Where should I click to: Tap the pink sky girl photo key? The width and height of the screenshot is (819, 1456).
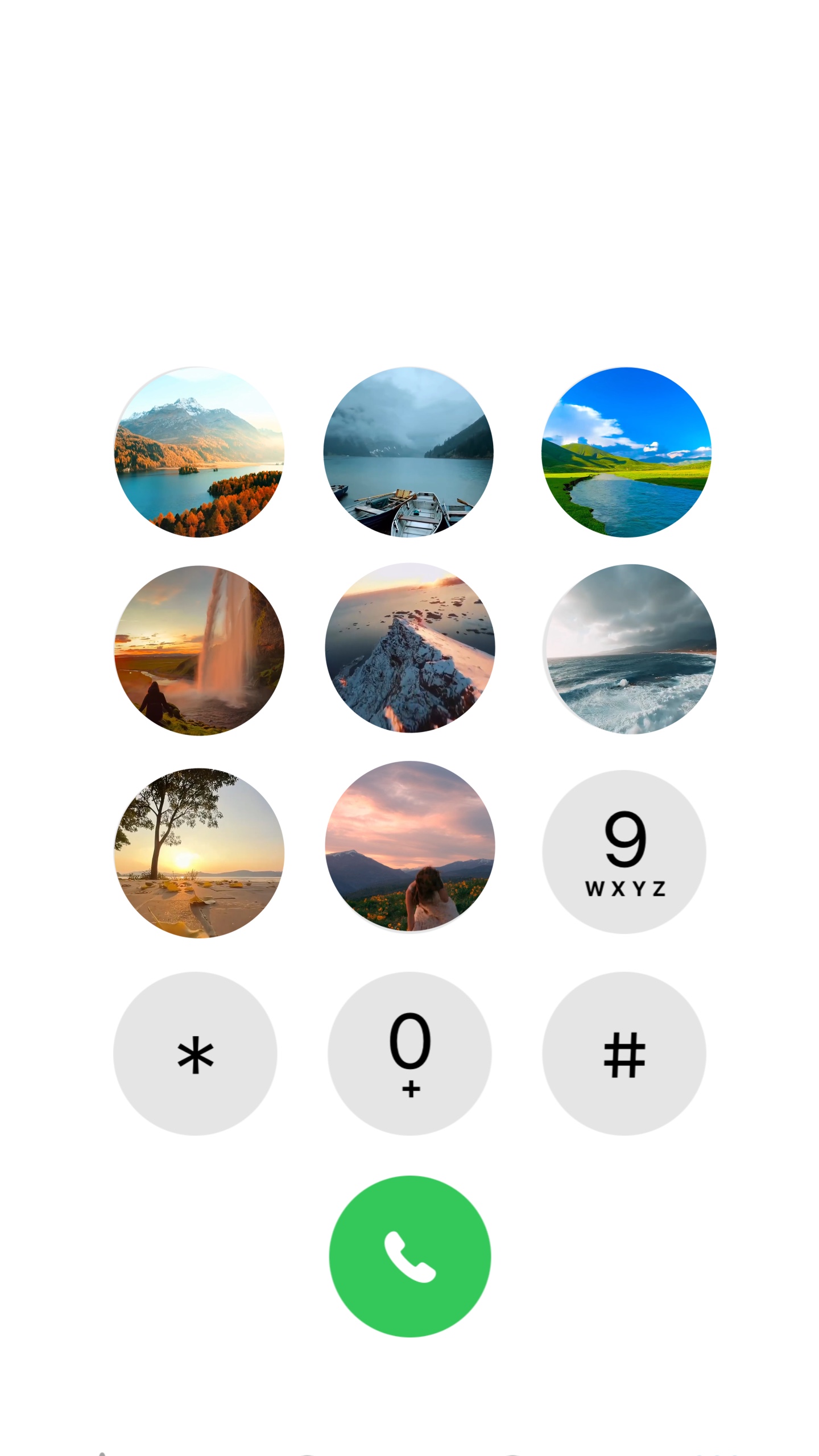click(x=409, y=846)
